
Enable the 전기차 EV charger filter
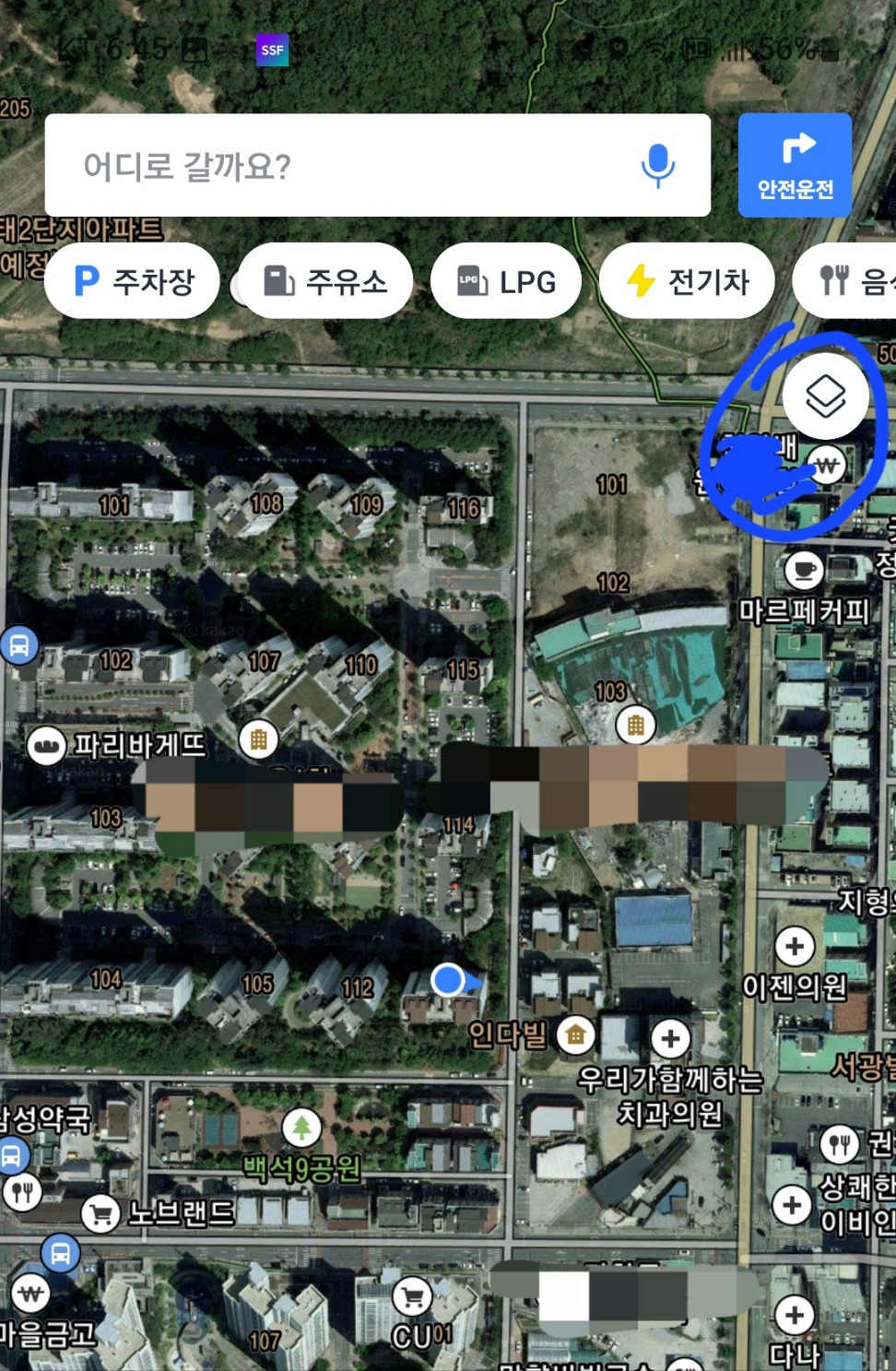pos(687,280)
